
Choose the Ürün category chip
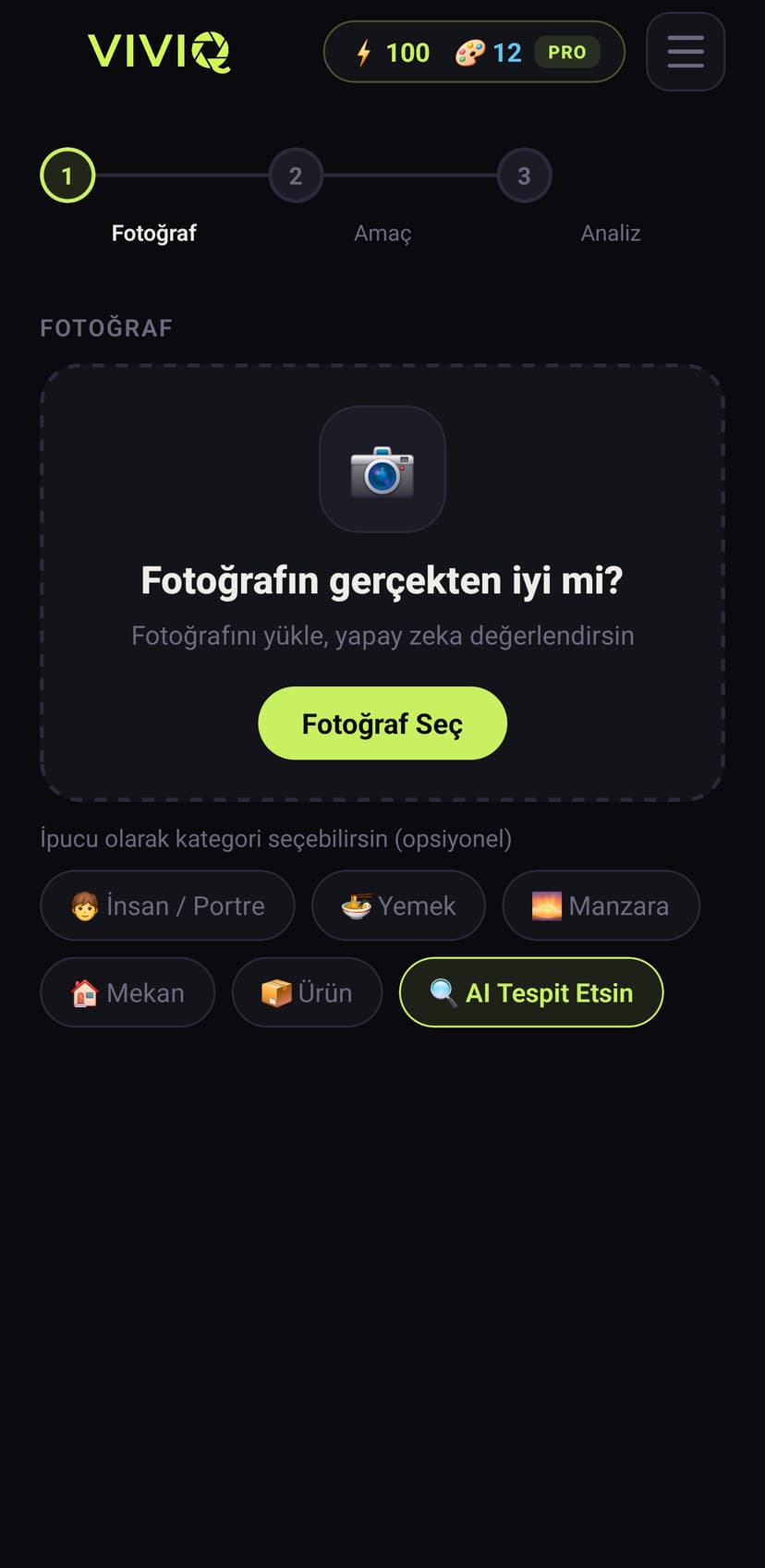coord(307,992)
